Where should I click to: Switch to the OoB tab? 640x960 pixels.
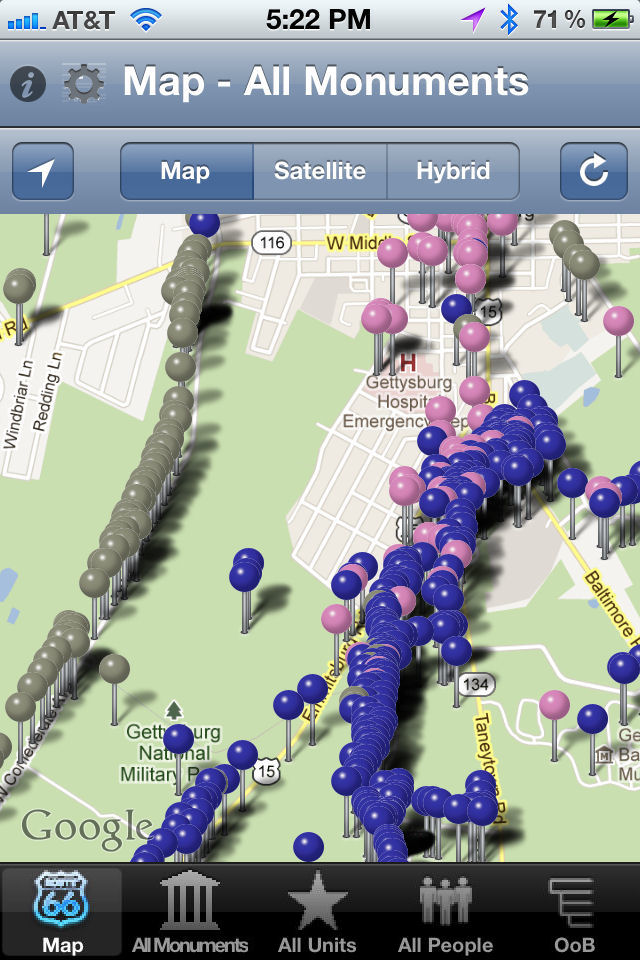[x=575, y=912]
